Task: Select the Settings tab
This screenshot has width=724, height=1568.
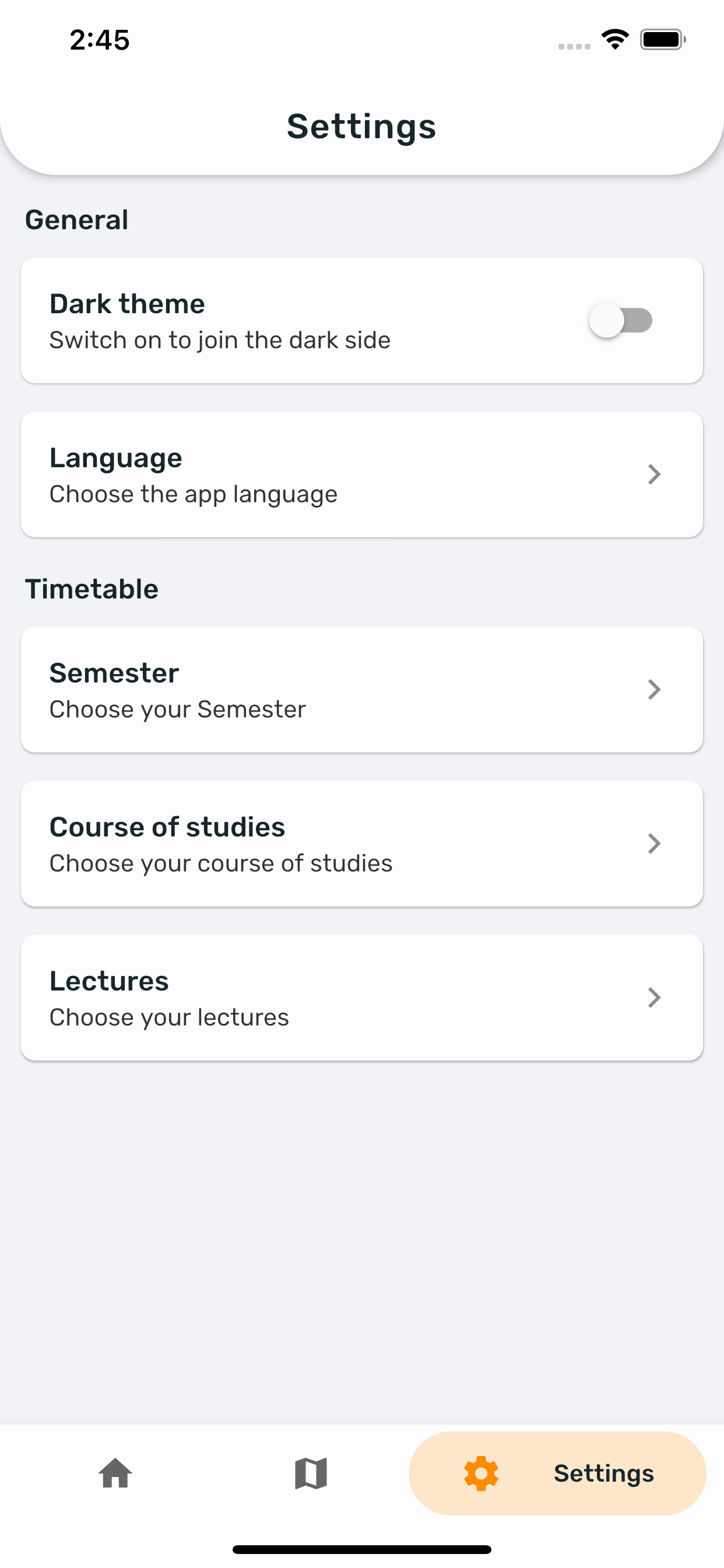Action: pos(557,1473)
